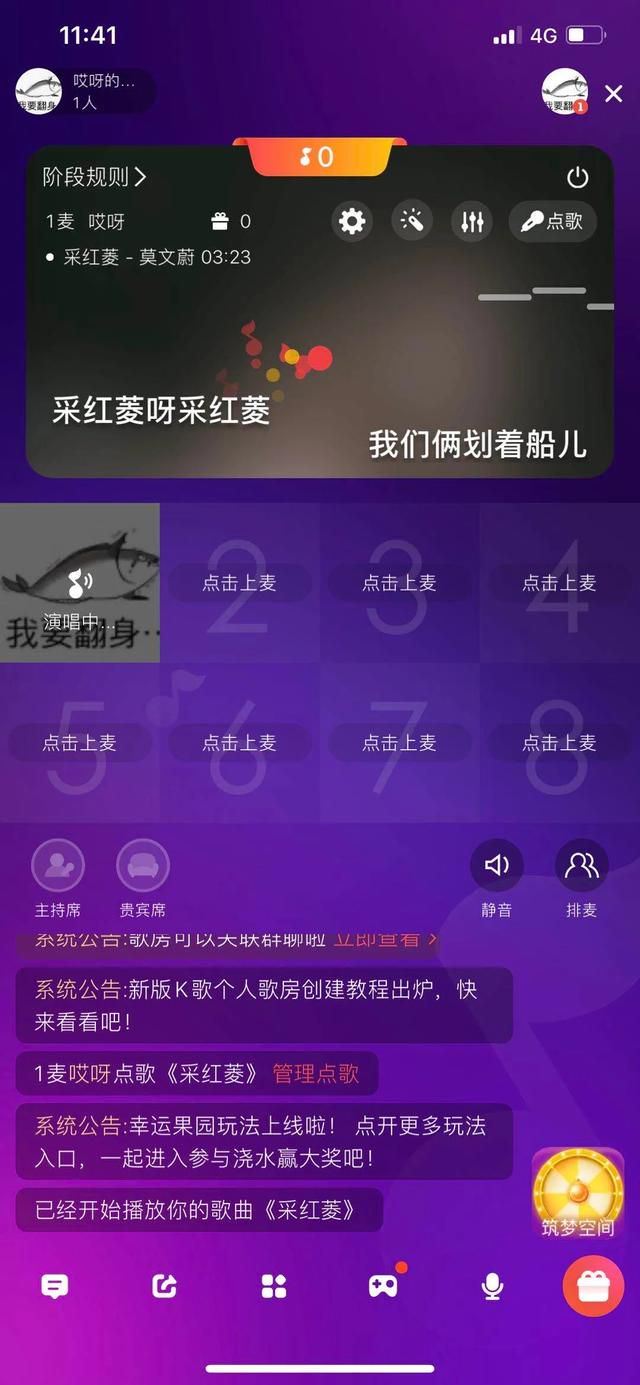Open the gift box button
Screen dimensions: 640x1385
(x=593, y=1286)
